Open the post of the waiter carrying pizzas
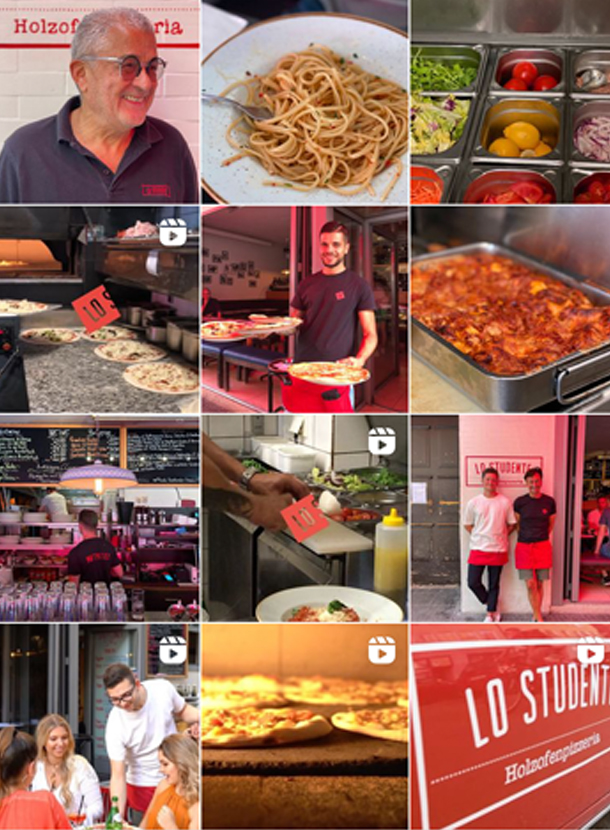This screenshot has width=610, height=830. [x=304, y=310]
